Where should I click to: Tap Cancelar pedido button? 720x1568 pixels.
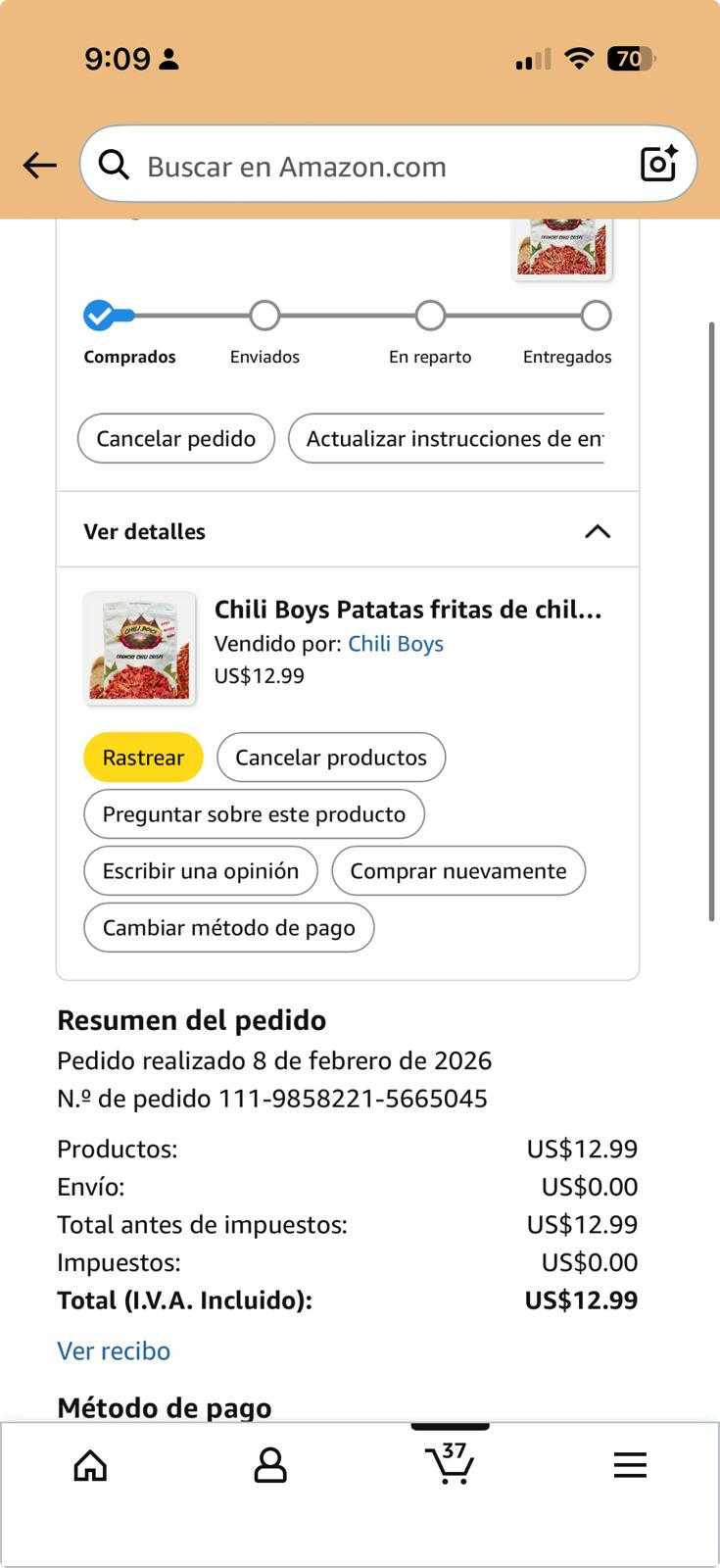coord(176,438)
